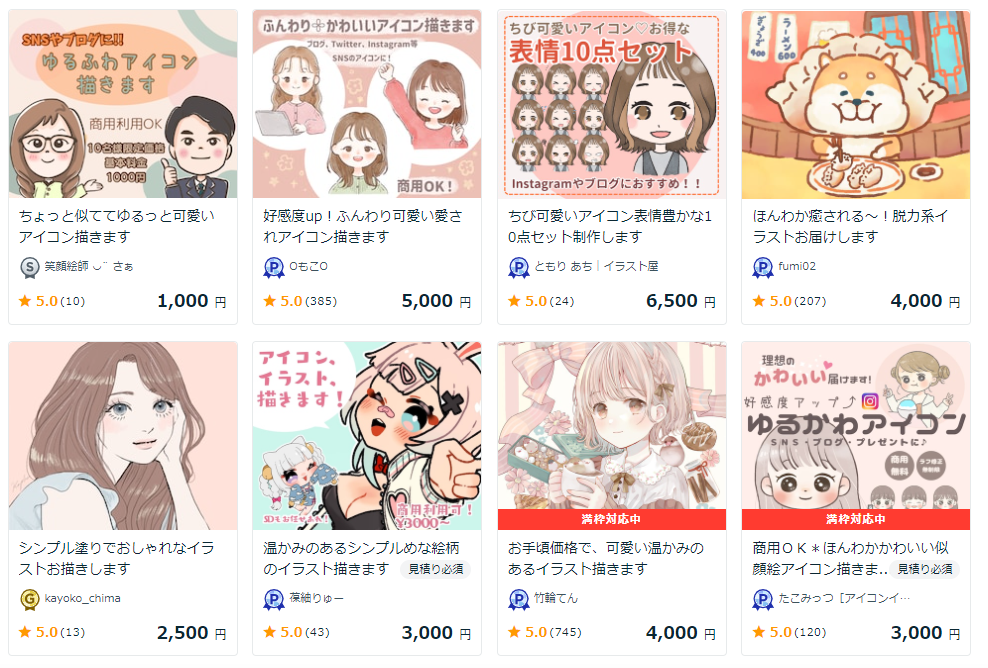This screenshot has width=988, height=668.
Task: Open シンプル塗りでおしゃれなイラスト listing
Action: [117, 558]
